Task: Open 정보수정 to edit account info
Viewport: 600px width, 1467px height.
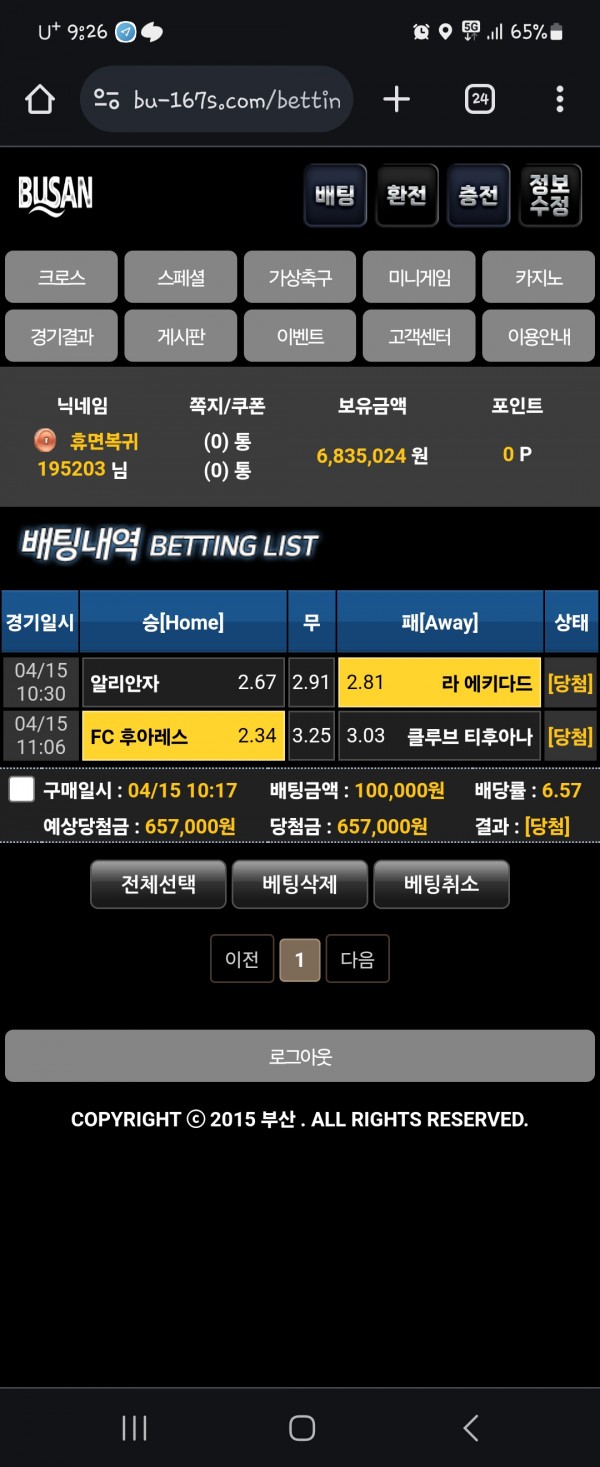Action: tap(550, 195)
